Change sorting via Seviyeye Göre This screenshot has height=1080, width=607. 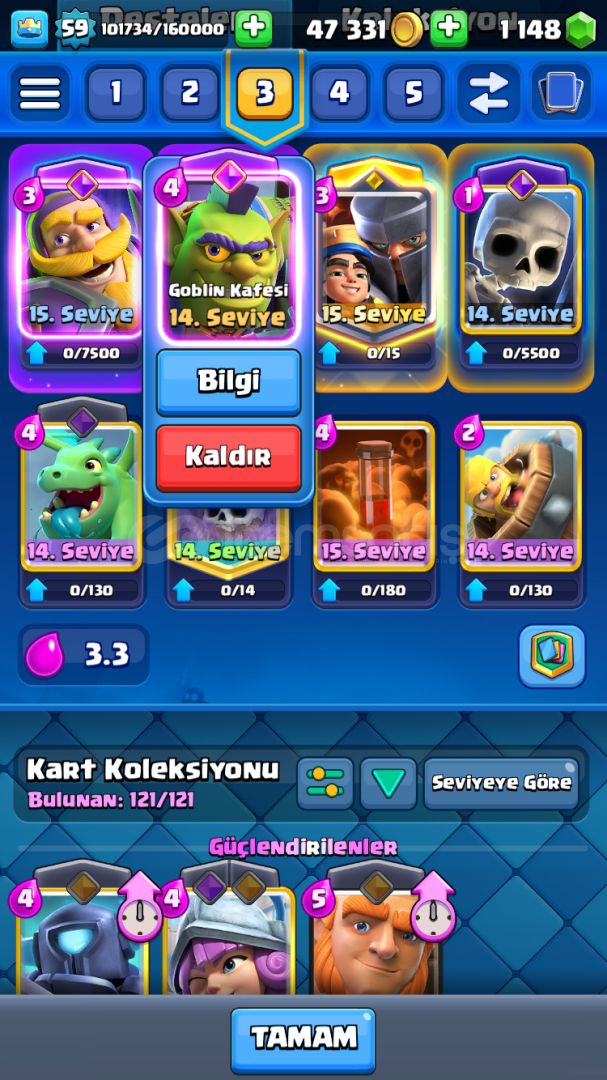pyautogui.click(x=501, y=783)
